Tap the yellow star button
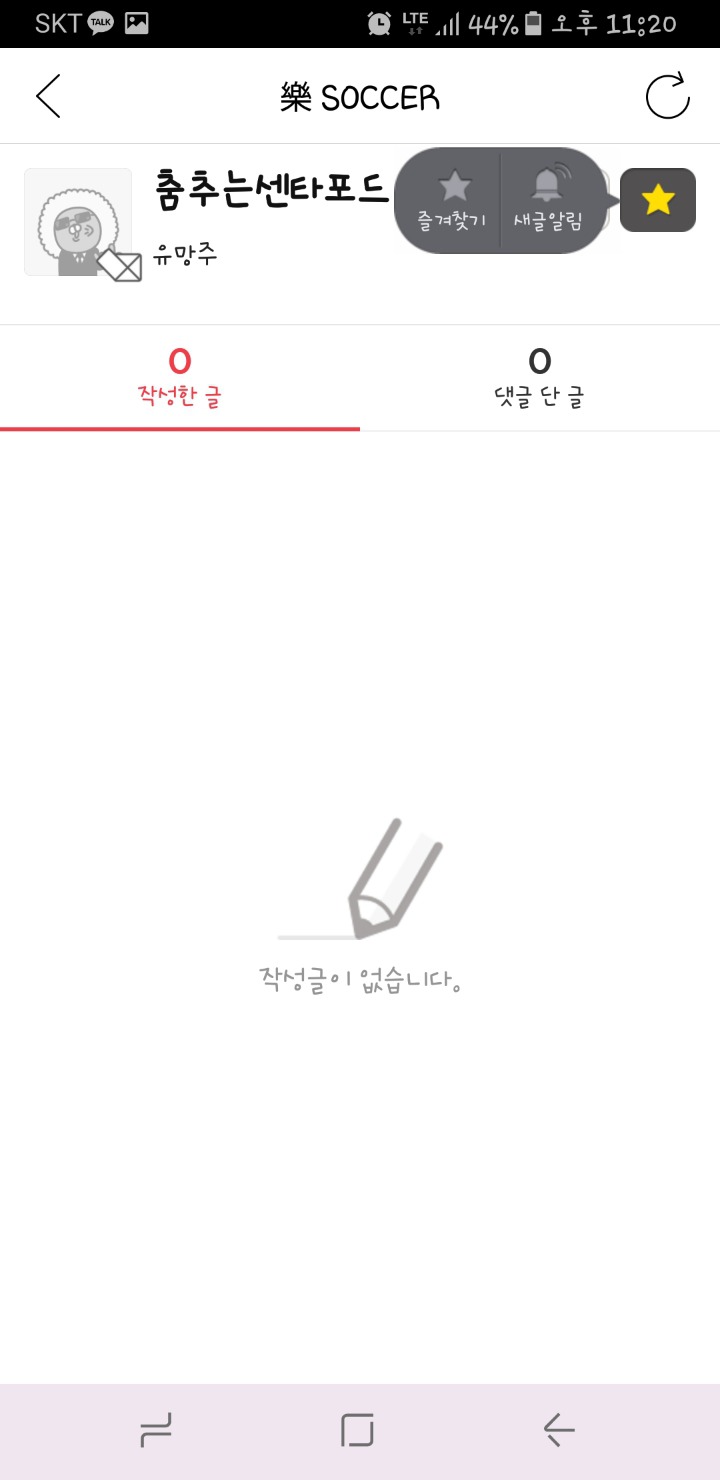The width and height of the screenshot is (720, 1480). [x=658, y=200]
